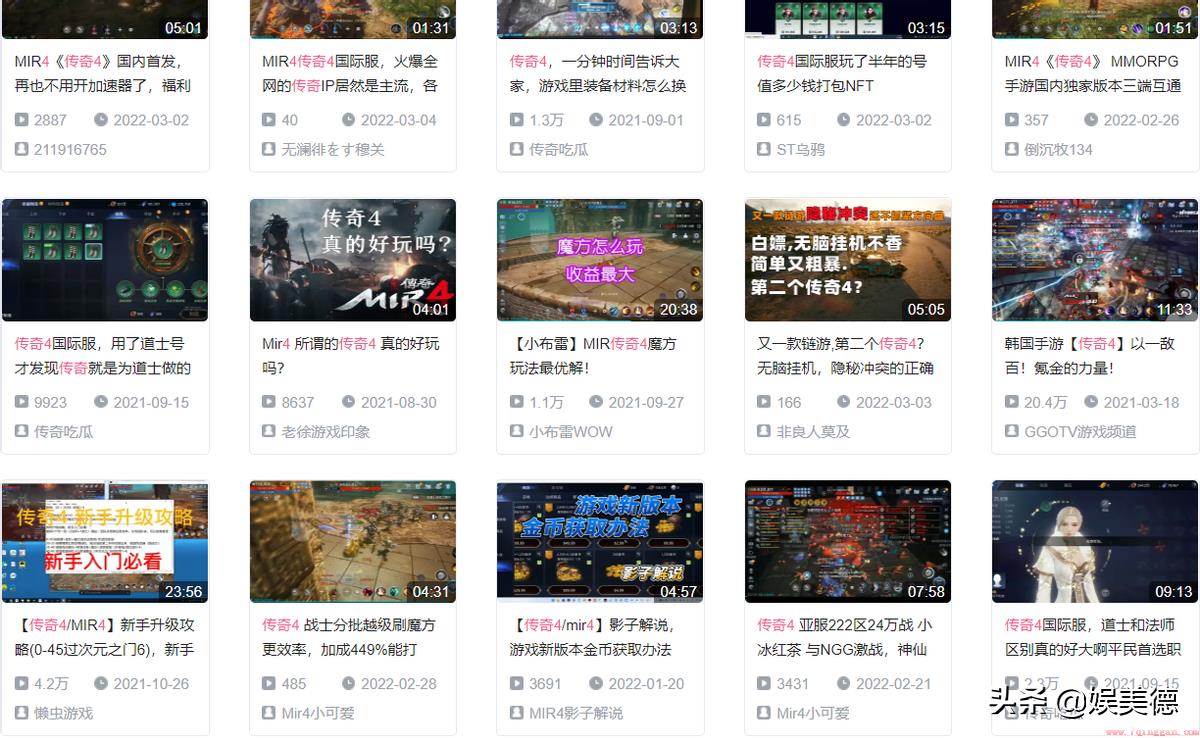
Task: Visit uploader 老徐游戏印象's page
Action: (325, 432)
